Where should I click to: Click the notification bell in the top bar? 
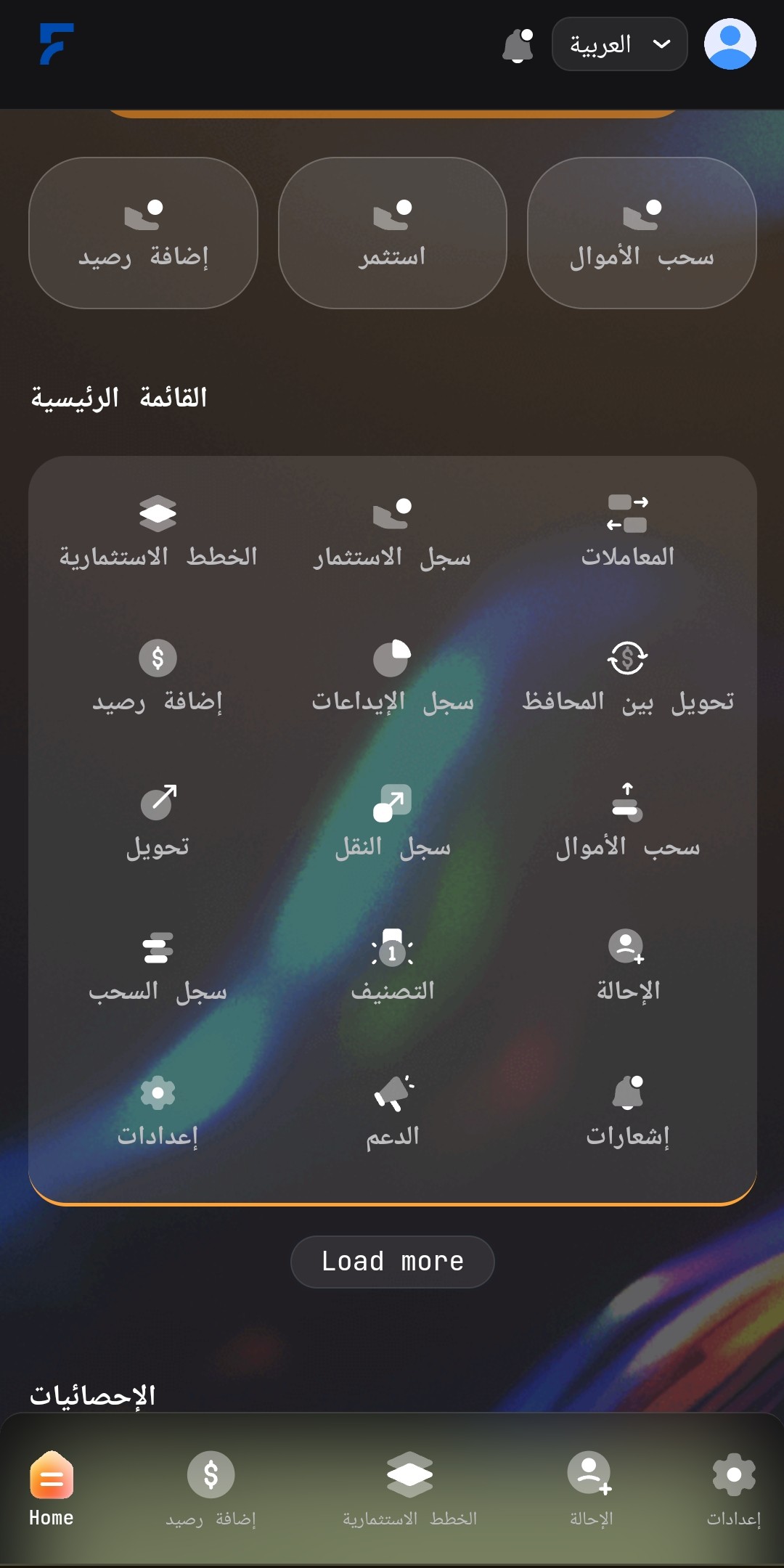tap(518, 45)
